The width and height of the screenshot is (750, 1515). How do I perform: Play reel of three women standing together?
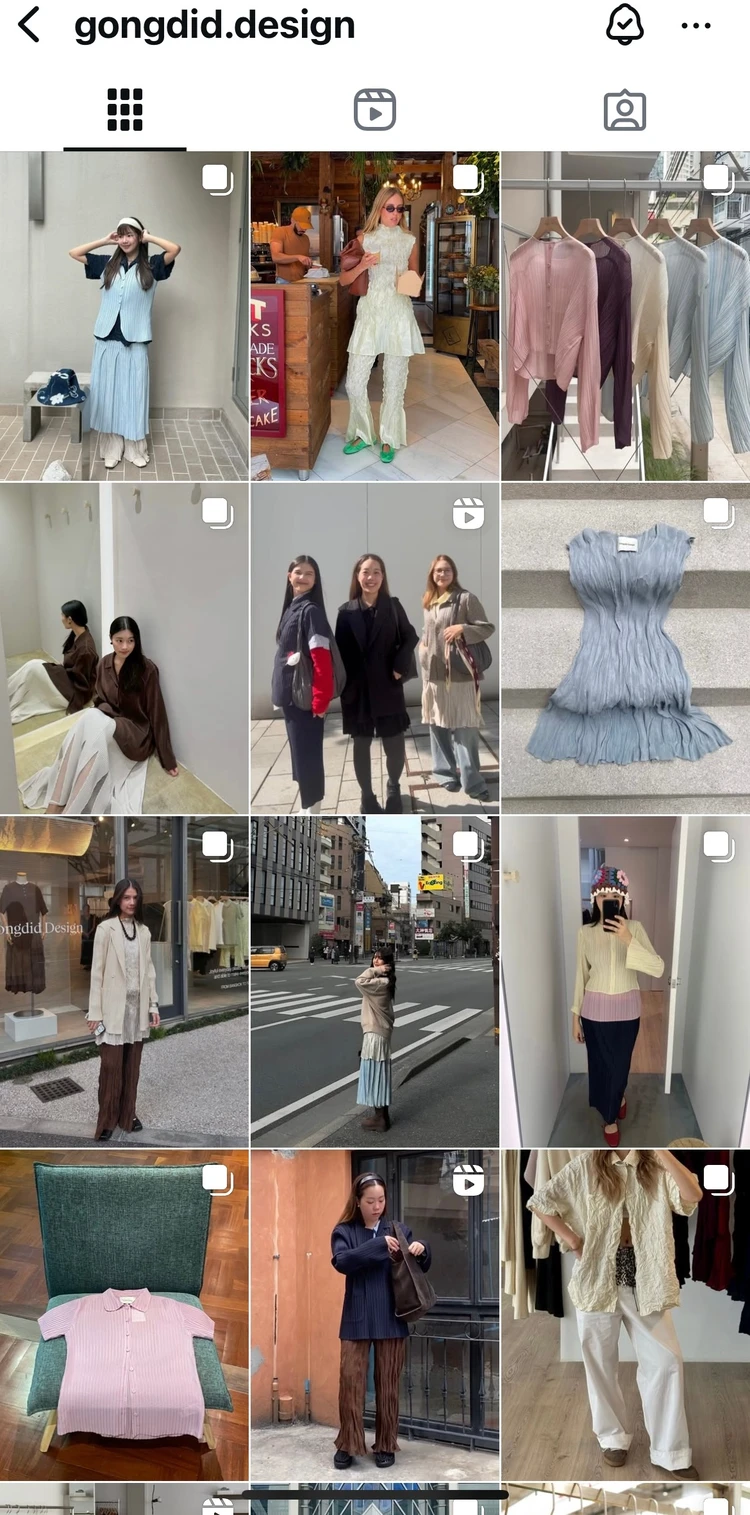(375, 648)
